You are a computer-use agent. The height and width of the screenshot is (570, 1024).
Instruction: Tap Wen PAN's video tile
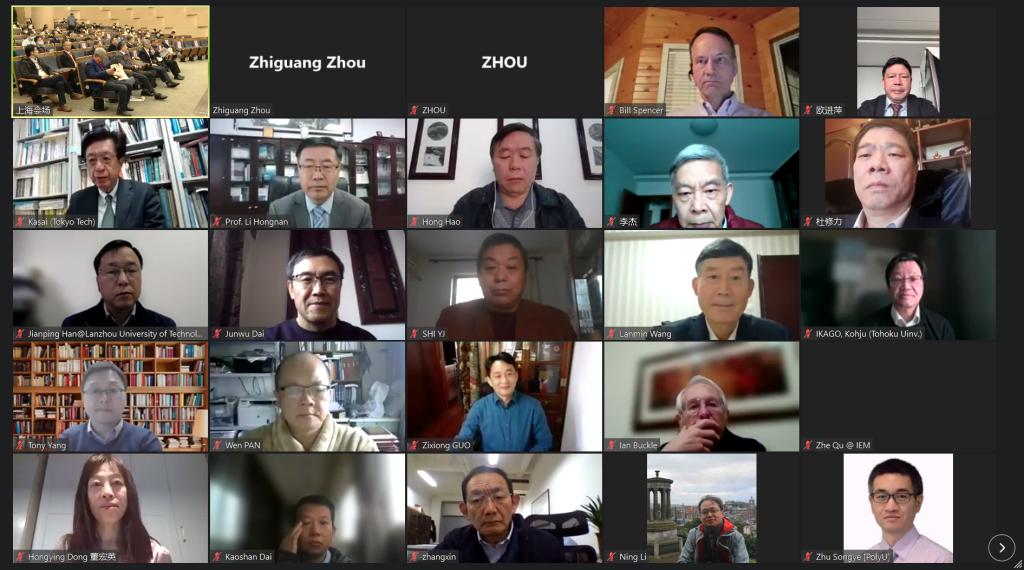(x=307, y=397)
